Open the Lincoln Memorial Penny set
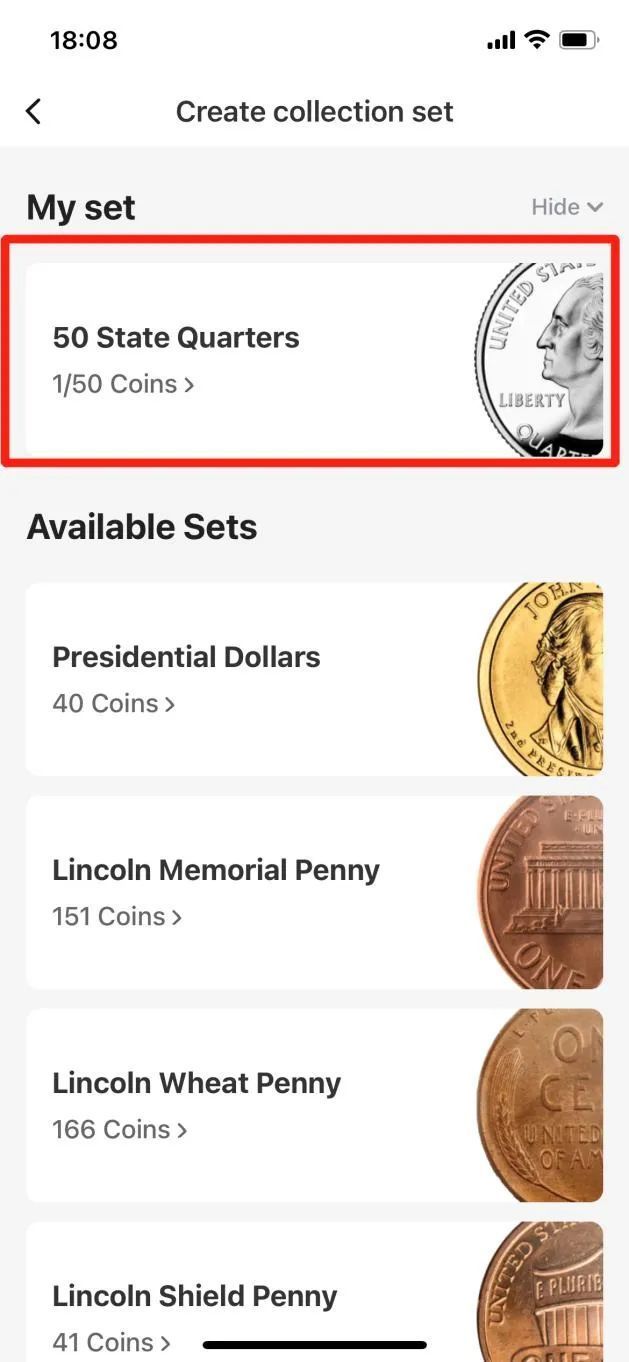The width and height of the screenshot is (629, 1362). [312, 892]
